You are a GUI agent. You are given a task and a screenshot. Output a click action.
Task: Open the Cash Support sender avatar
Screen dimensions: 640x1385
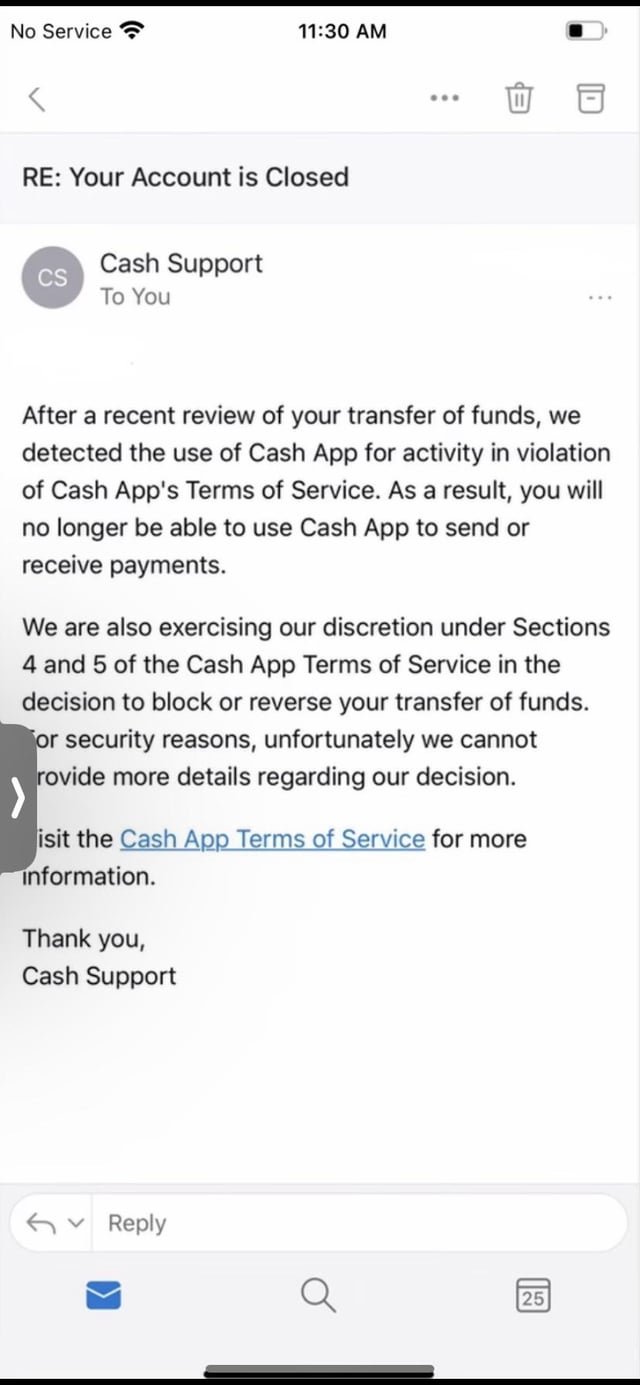pos(53,278)
